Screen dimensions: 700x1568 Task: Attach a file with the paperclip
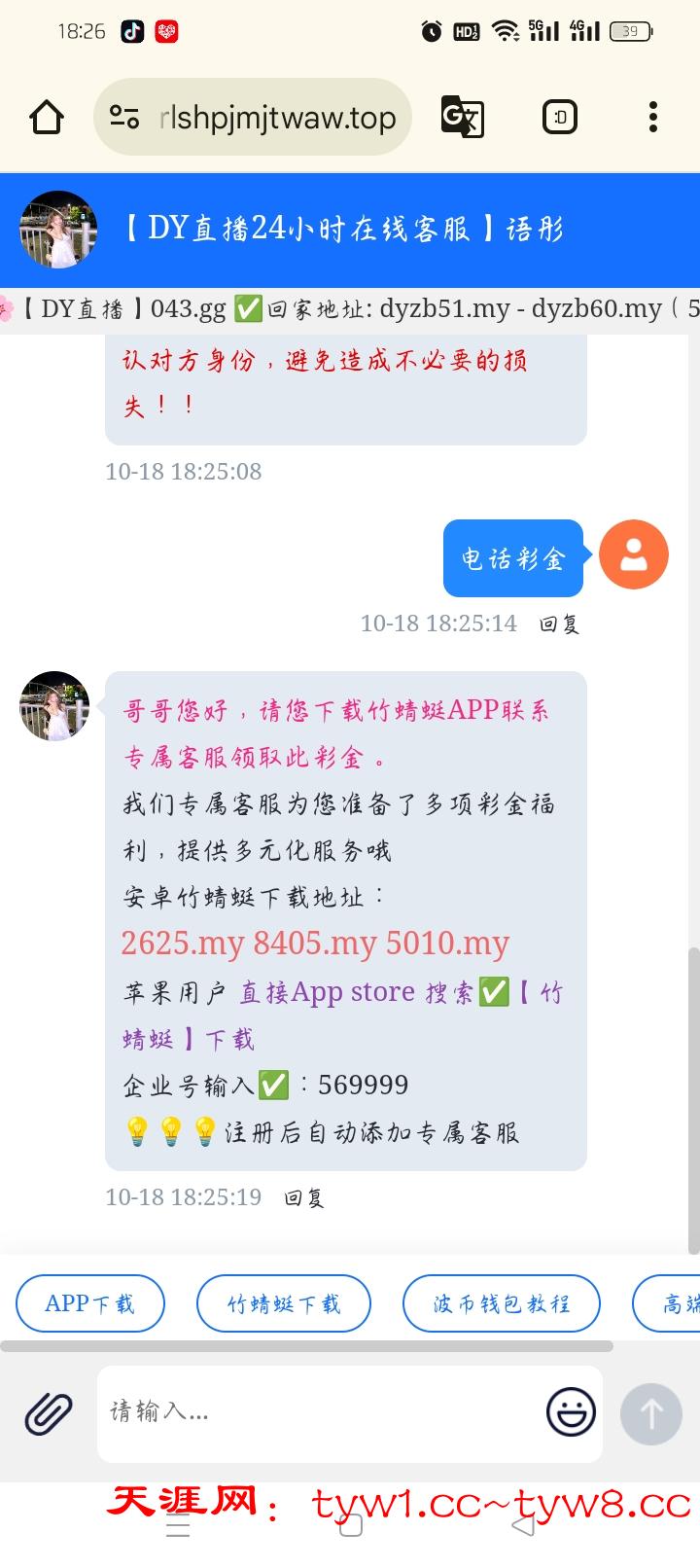[x=49, y=1413]
